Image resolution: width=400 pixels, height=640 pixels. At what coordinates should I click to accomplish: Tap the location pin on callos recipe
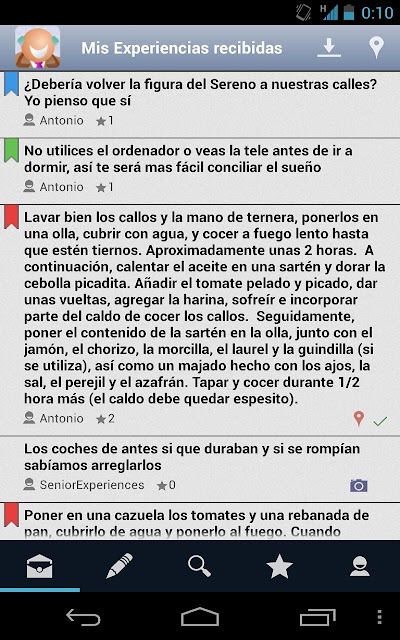(x=358, y=419)
